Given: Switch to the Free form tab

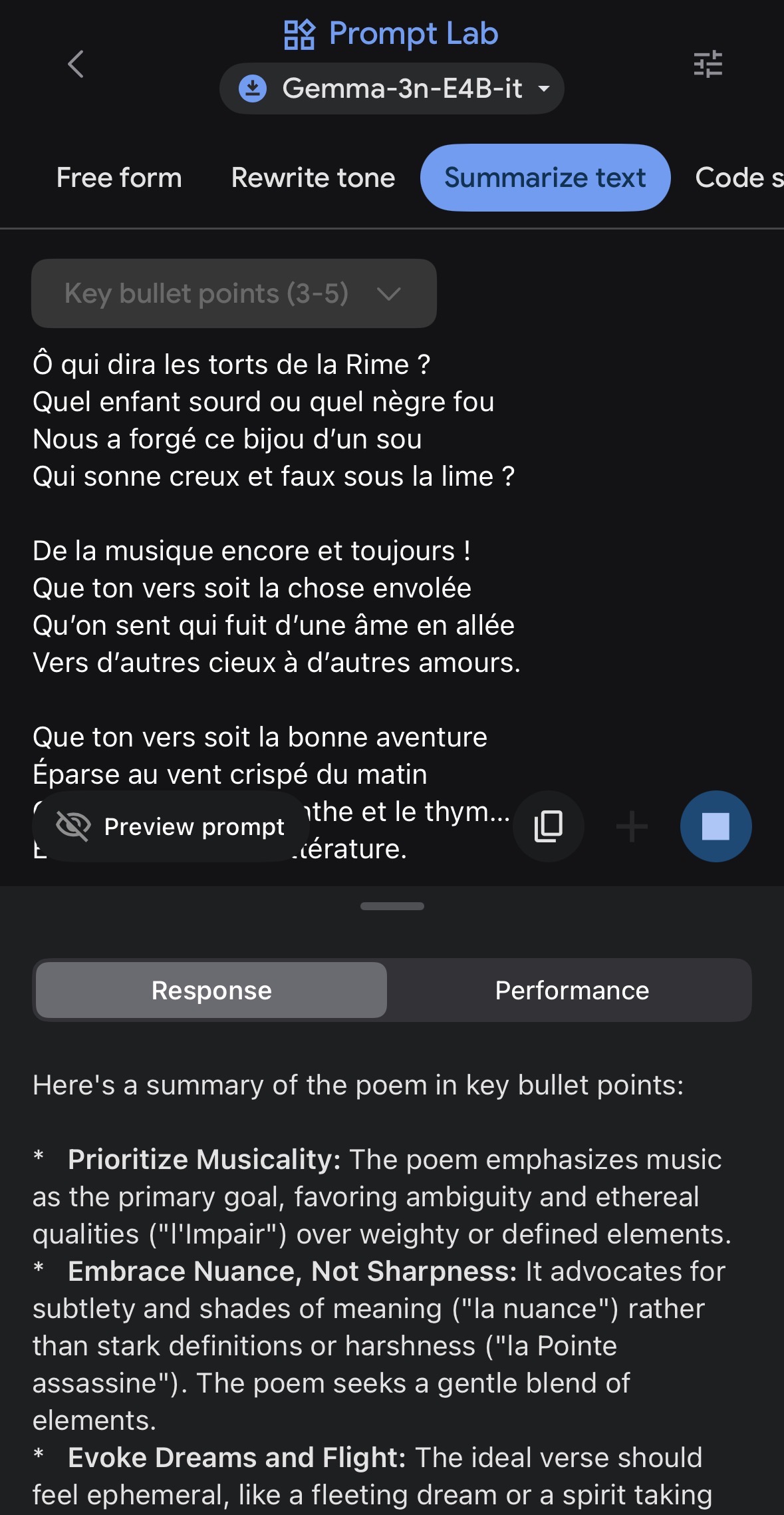Looking at the screenshot, I should [119, 178].
